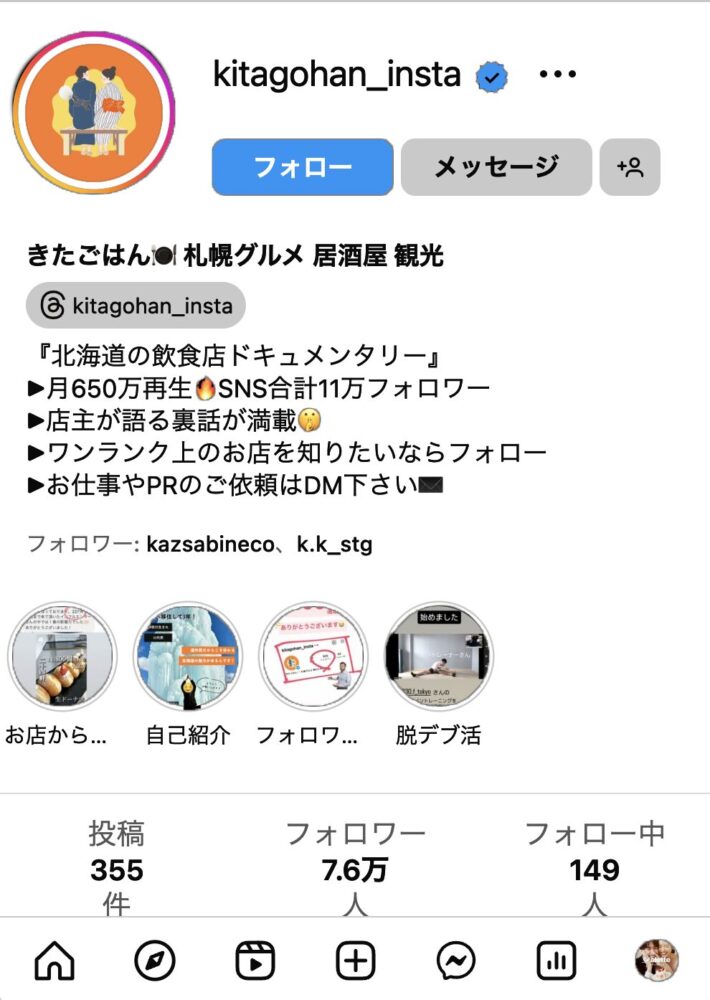Go to the home feed tab

(54, 961)
